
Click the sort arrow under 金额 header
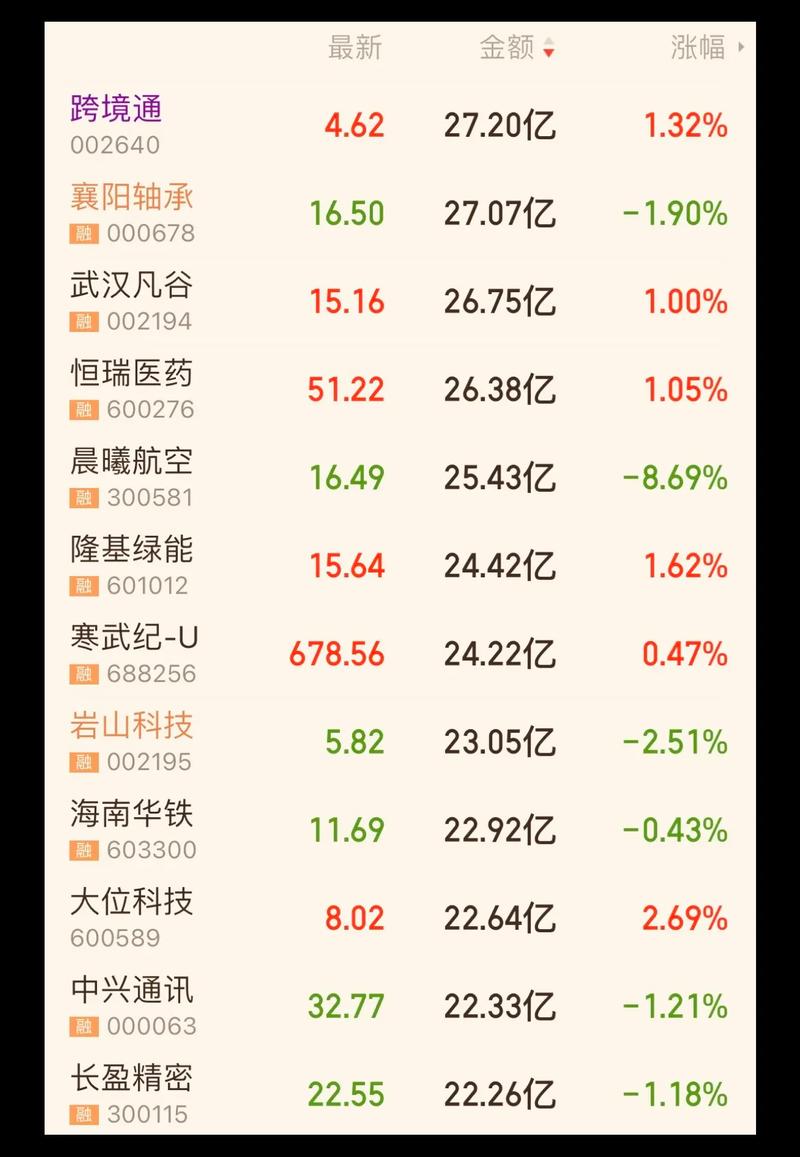(548, 48)
